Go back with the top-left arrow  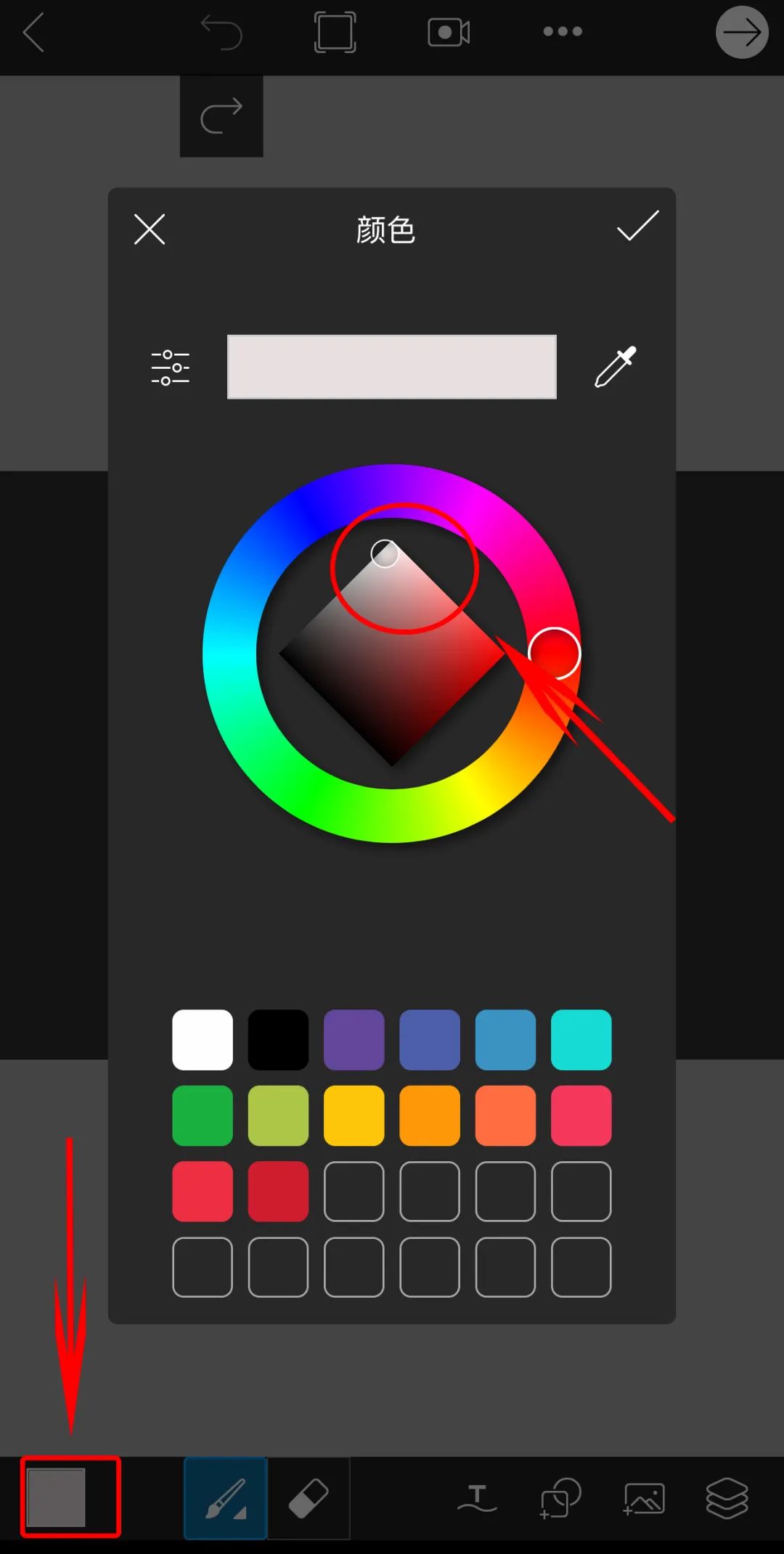[x=33, y=33]
